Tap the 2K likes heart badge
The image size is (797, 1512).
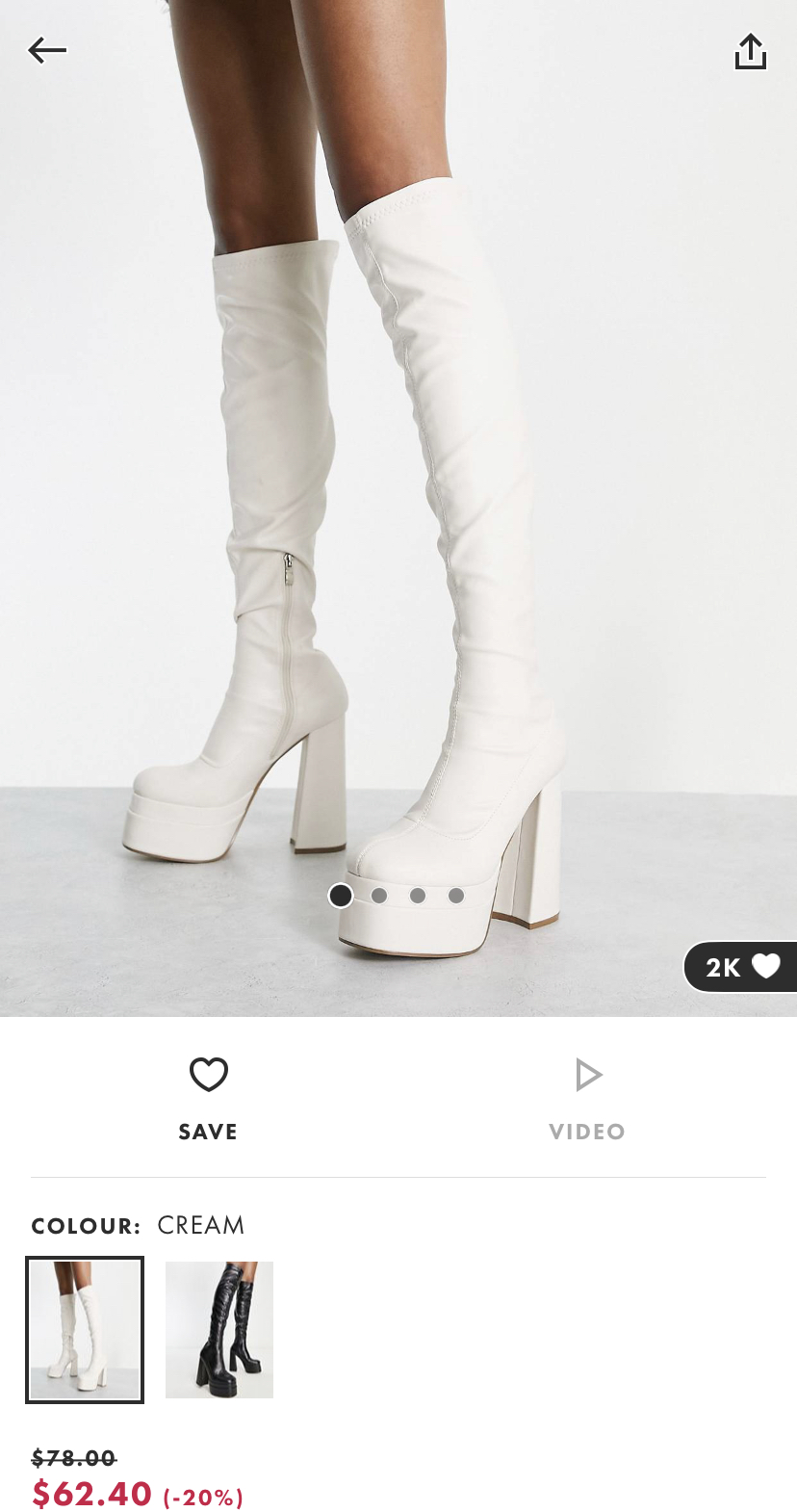coord(740,967)
